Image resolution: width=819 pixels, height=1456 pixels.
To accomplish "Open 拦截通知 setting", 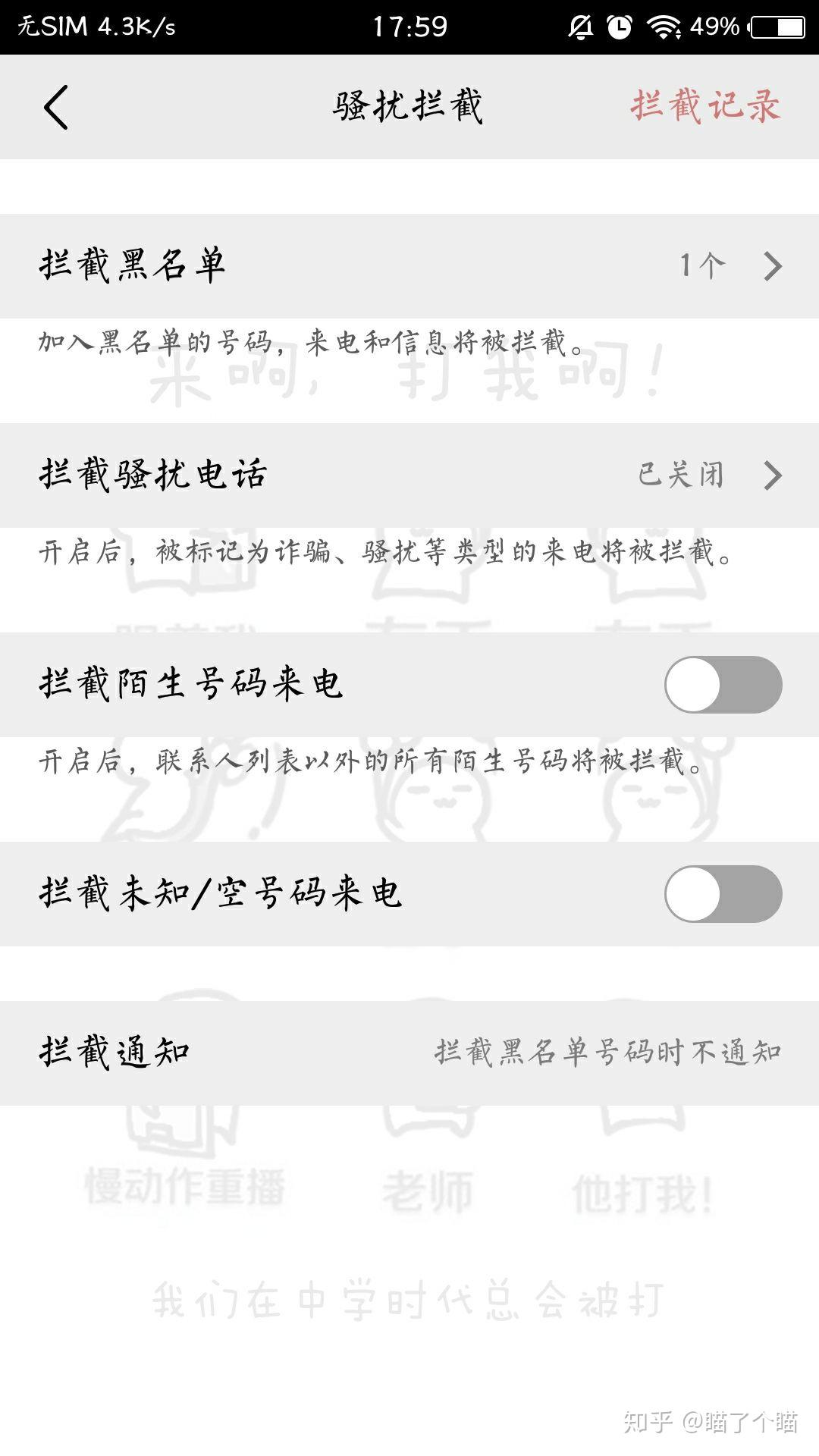I will pos(409,1053).
